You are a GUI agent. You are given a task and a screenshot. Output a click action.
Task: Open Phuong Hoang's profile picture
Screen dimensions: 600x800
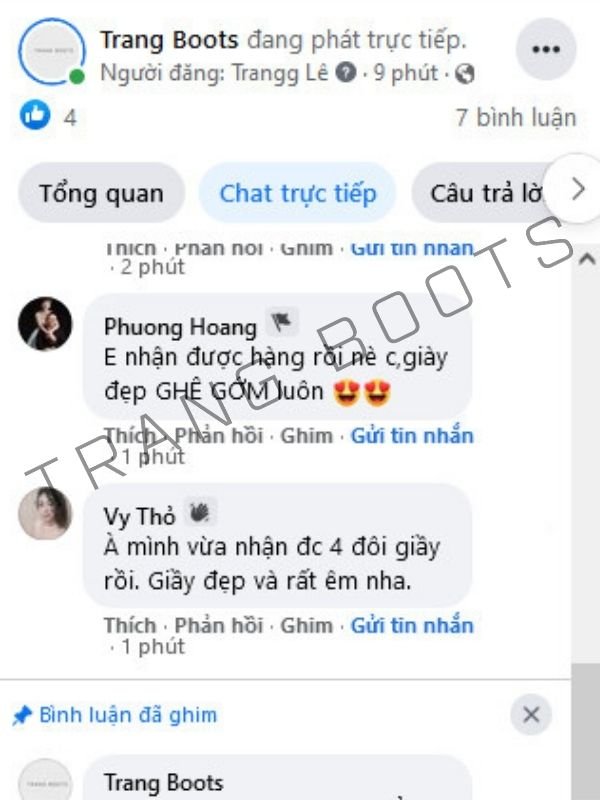pyautogui.click(x=46, y=324)
